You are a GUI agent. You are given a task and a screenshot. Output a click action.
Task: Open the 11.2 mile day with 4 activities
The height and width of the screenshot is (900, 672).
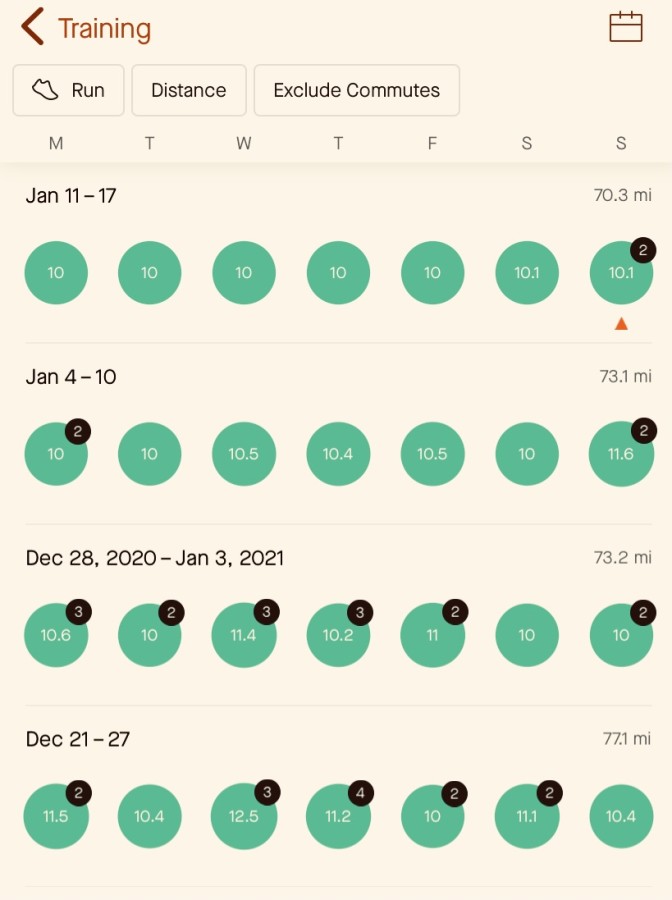[x=338, y=816]
